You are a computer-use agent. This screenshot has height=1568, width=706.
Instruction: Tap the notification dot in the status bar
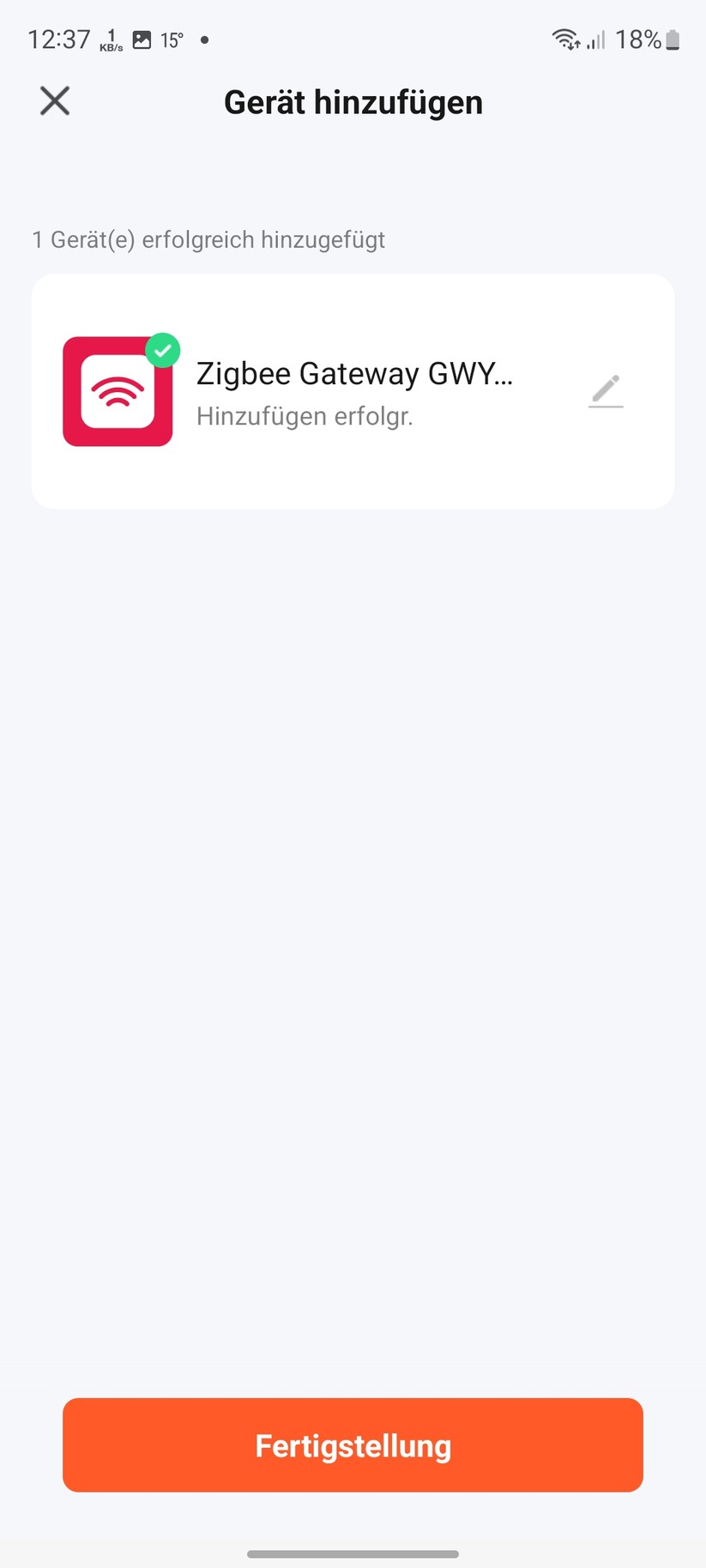(x=203, y=40)
